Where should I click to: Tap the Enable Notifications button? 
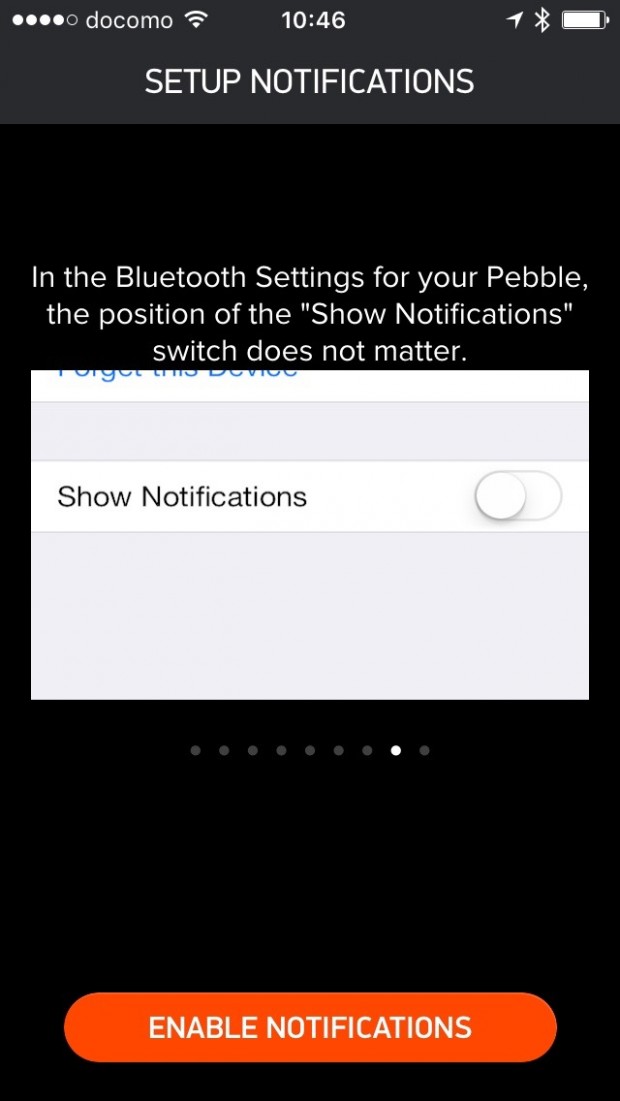point(310,1027)
